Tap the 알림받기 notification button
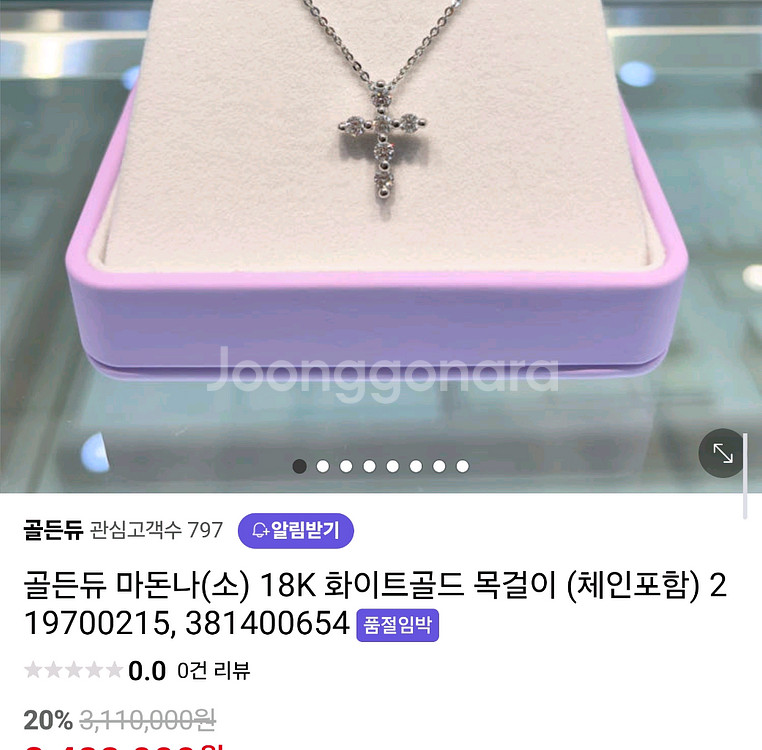Image resolution: width=762 pixels, height=750 pixels. (295, 530)
